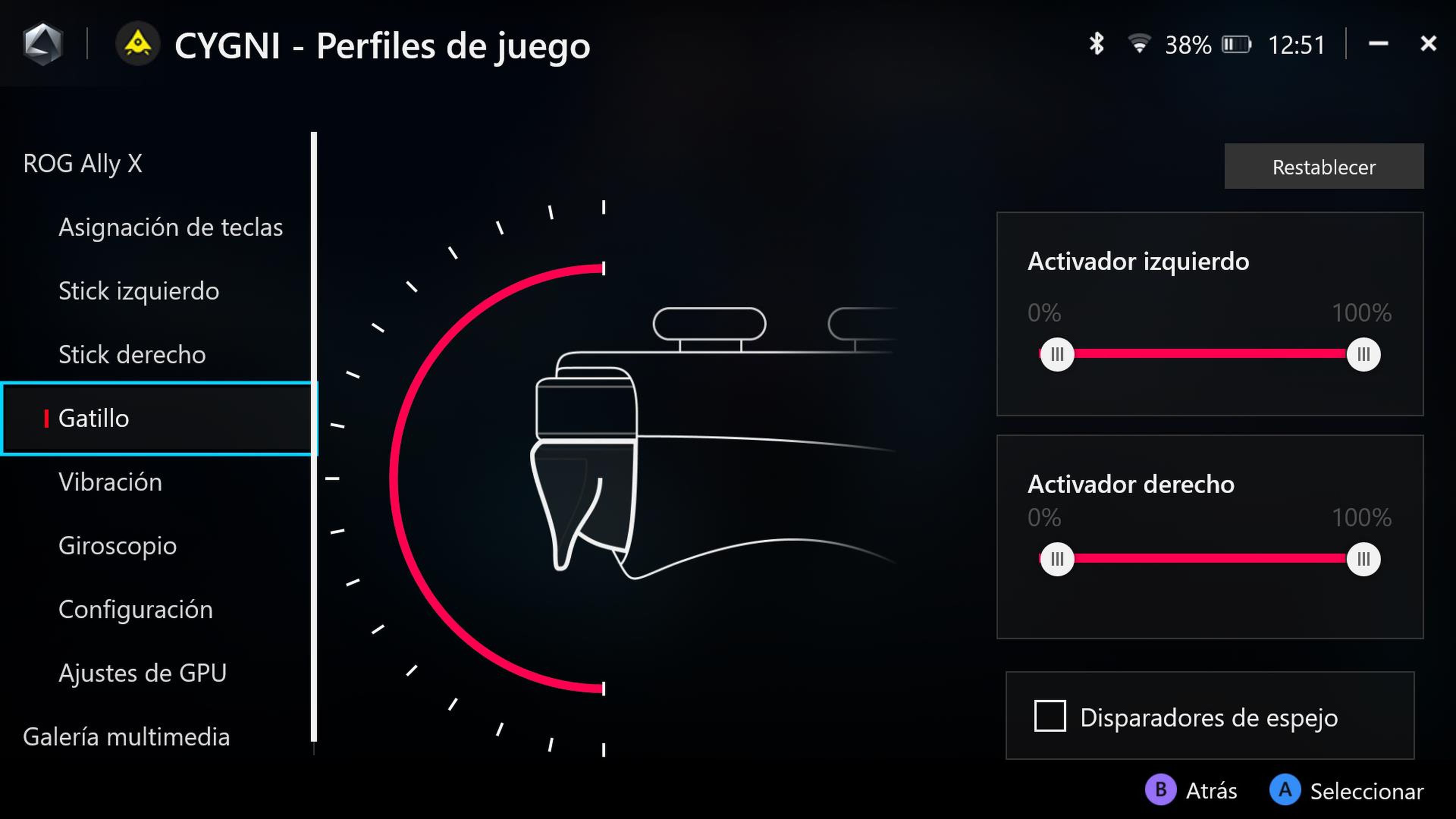Image resolution: width=1456 pixels, height=819 pixels.
Task: Open Asignación de teclas settings
Action: tap(170, 227)
